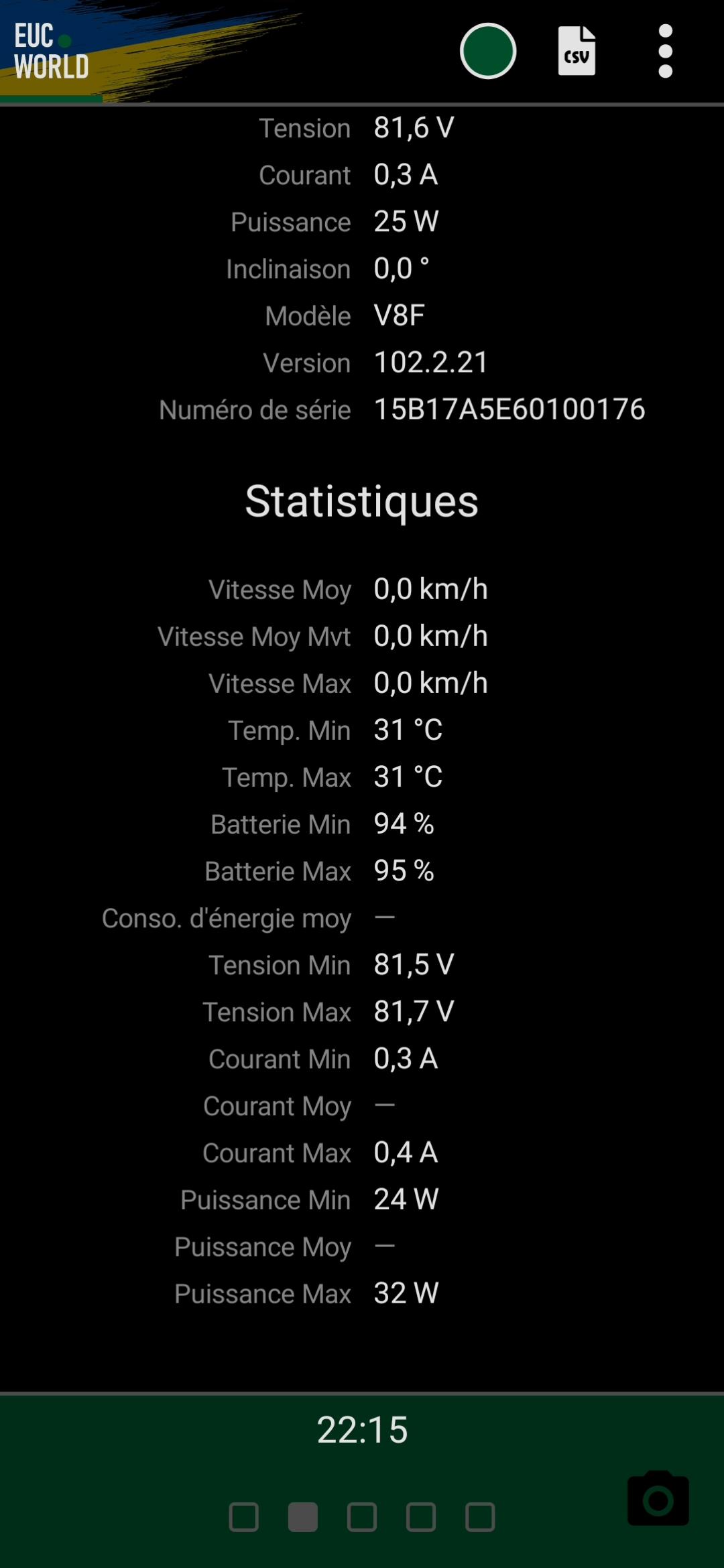The image size is (724, 1568).
Task: Tap the green record circle button
Action: tap(487, 51)
